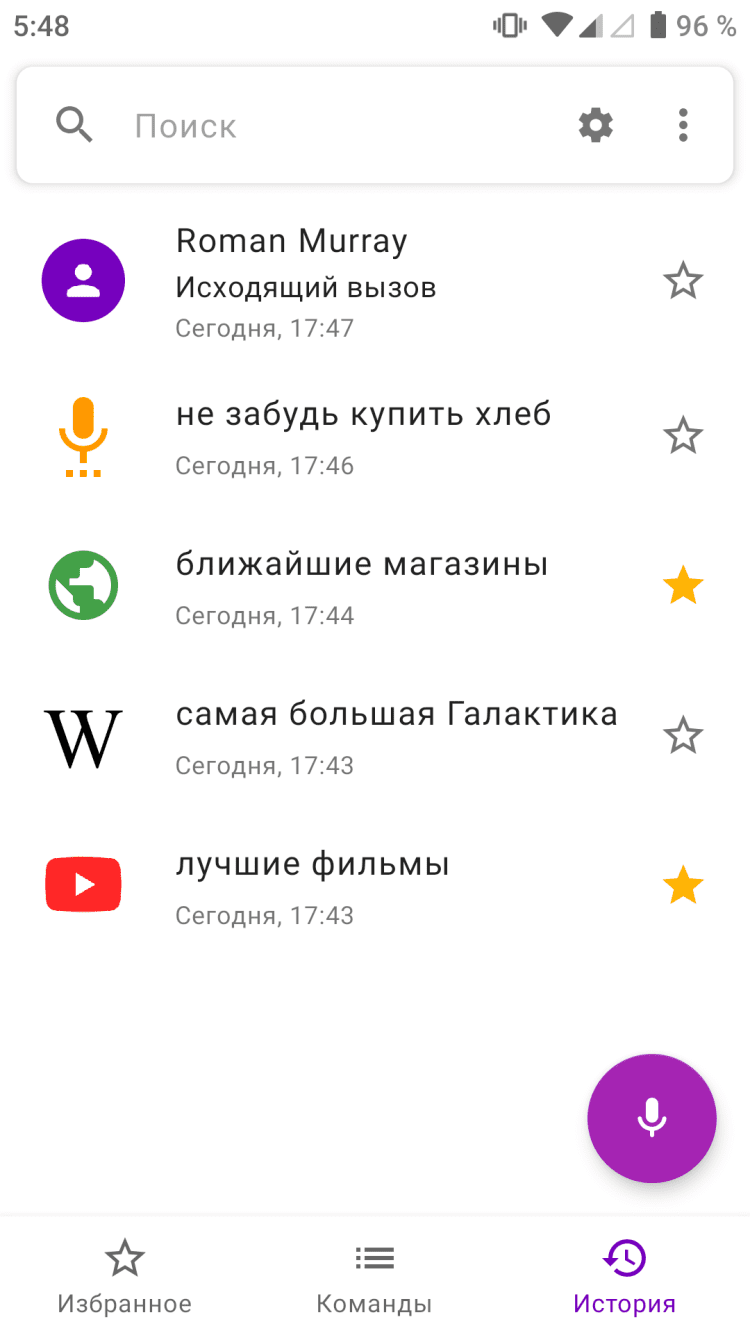750x1333 pixels.
Task: Switch to the Избранное tab
Action: coord(125,1277)
